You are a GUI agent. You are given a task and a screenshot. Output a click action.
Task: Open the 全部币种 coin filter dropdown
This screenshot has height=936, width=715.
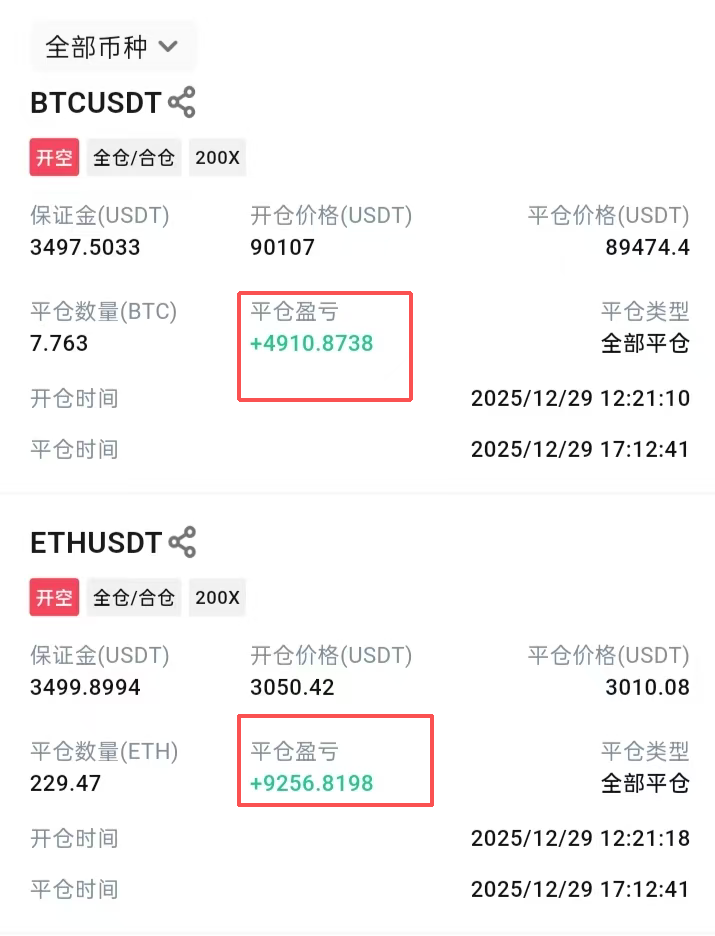click(x=112, y=47)
